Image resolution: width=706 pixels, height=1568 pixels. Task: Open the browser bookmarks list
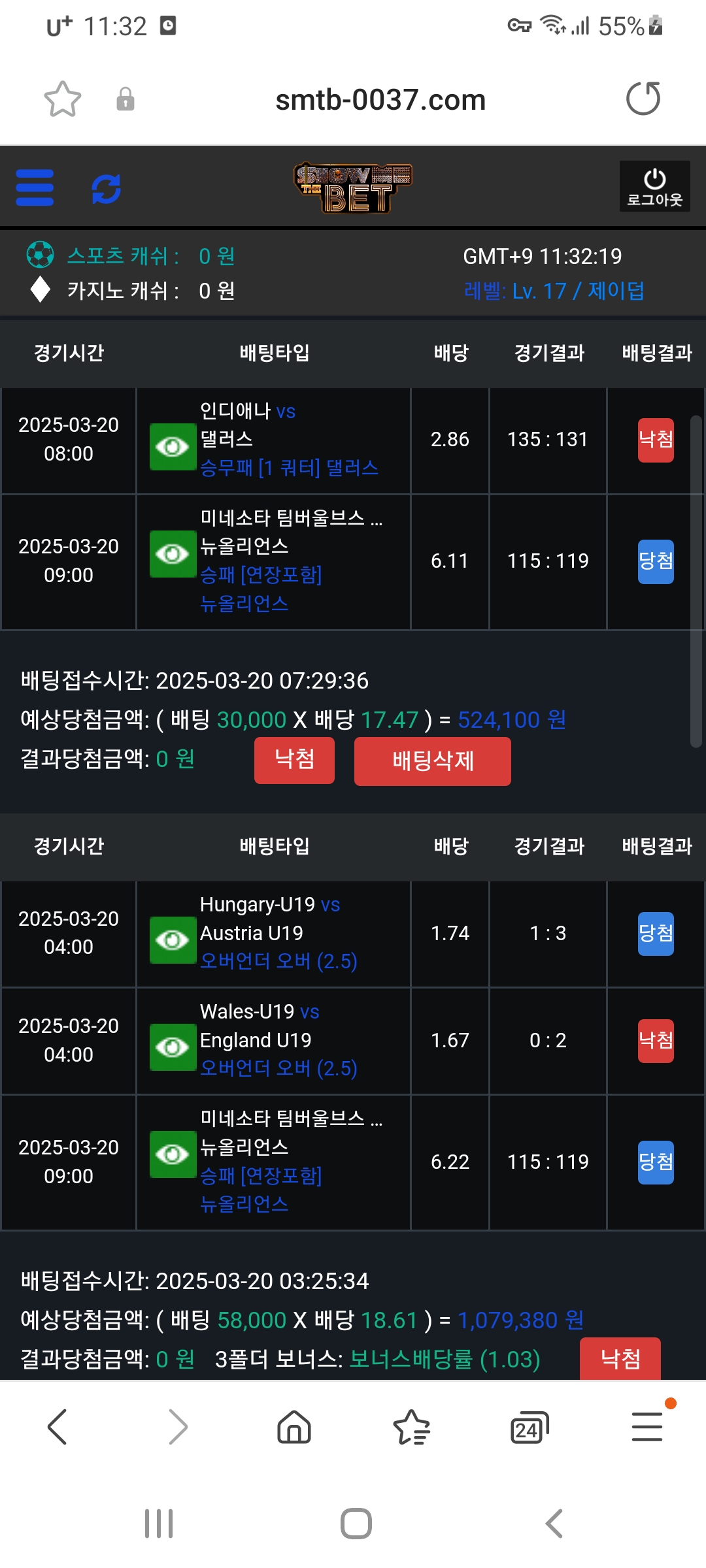click(411, 1426)
